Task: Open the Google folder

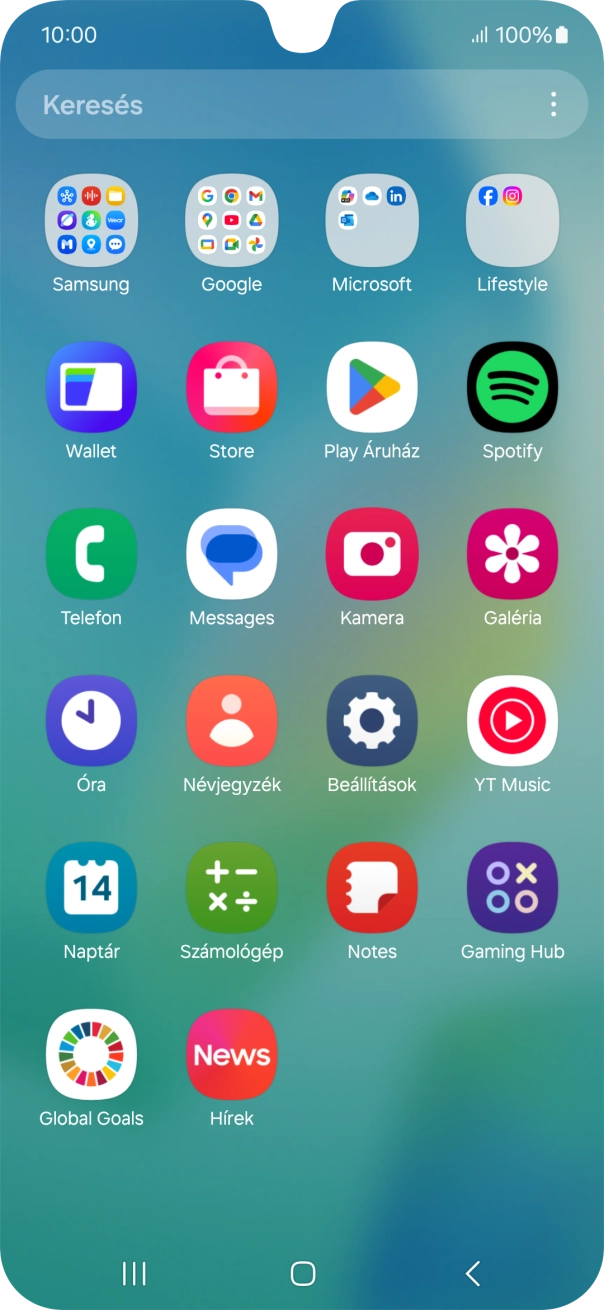Action: [x=231, y=220]
